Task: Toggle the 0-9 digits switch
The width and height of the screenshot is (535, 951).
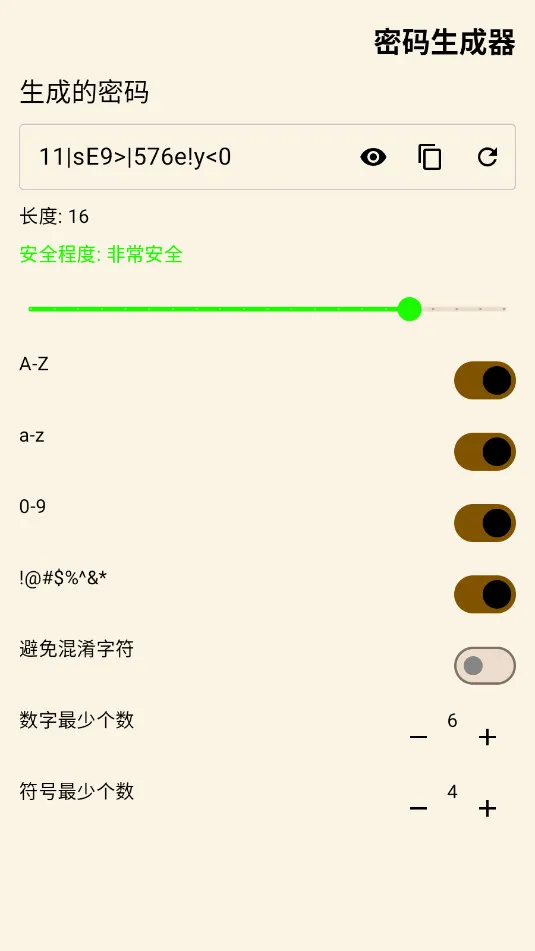Action: pos(485,523)
